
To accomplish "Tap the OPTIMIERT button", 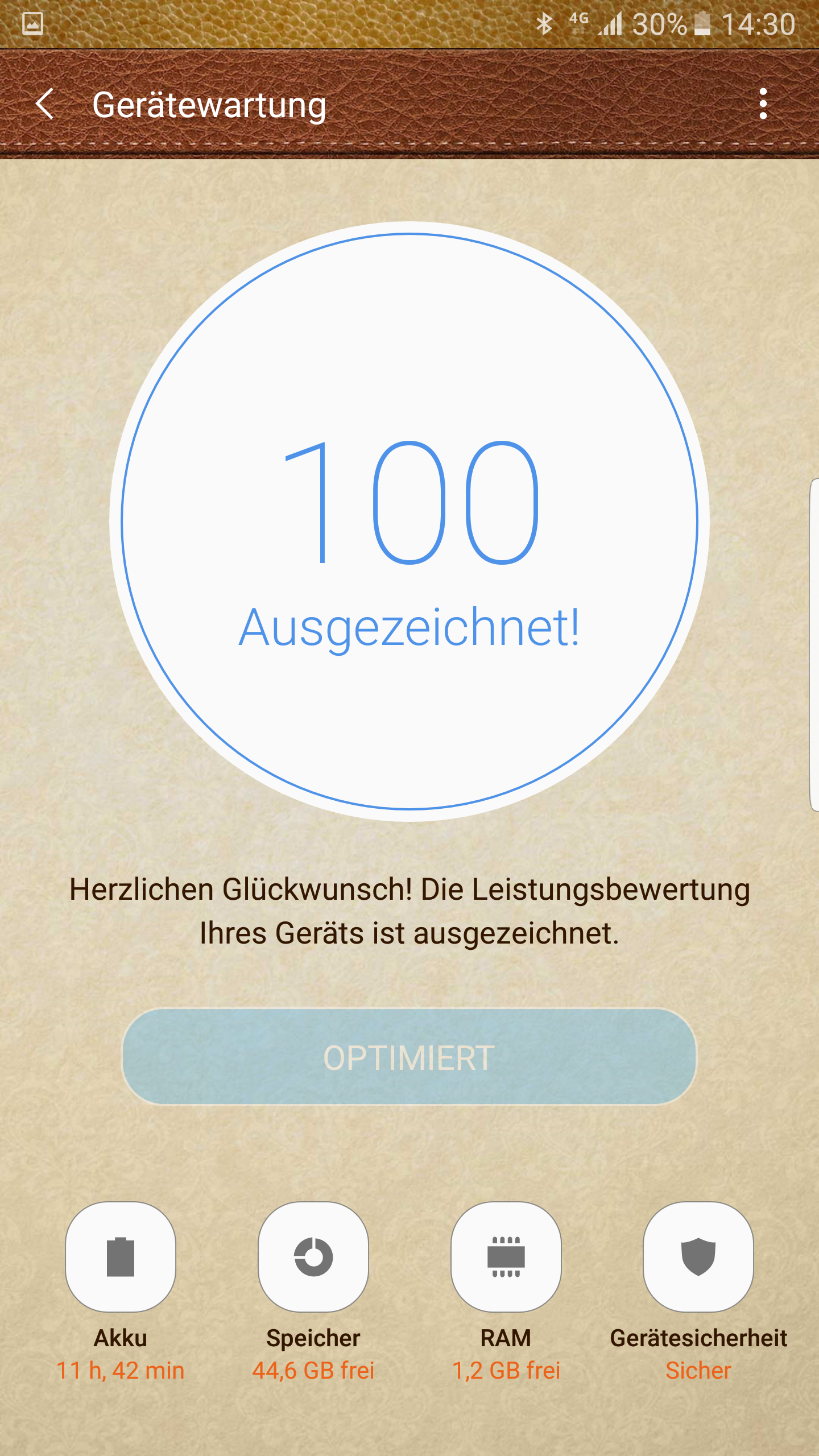I will tap(409, 1057).
